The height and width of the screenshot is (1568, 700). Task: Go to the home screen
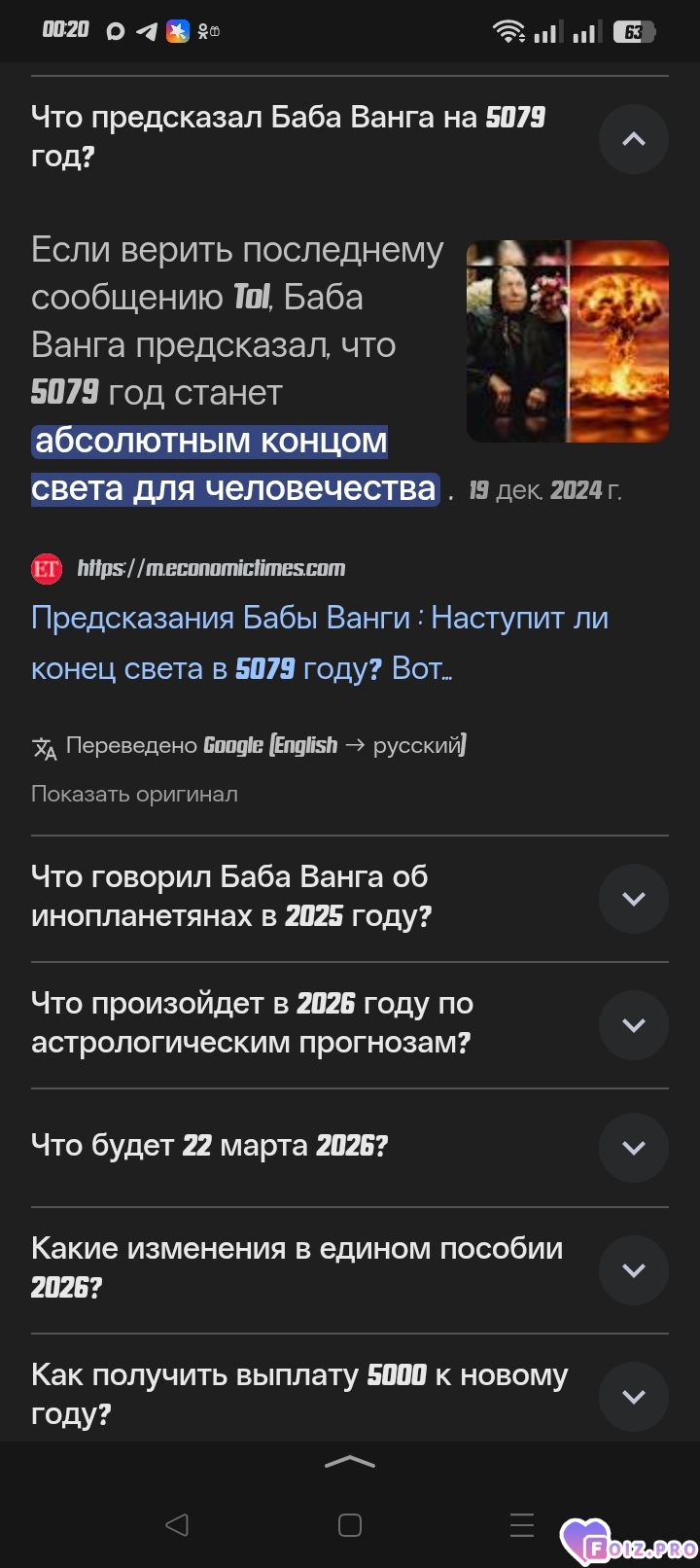(350, 1524)
